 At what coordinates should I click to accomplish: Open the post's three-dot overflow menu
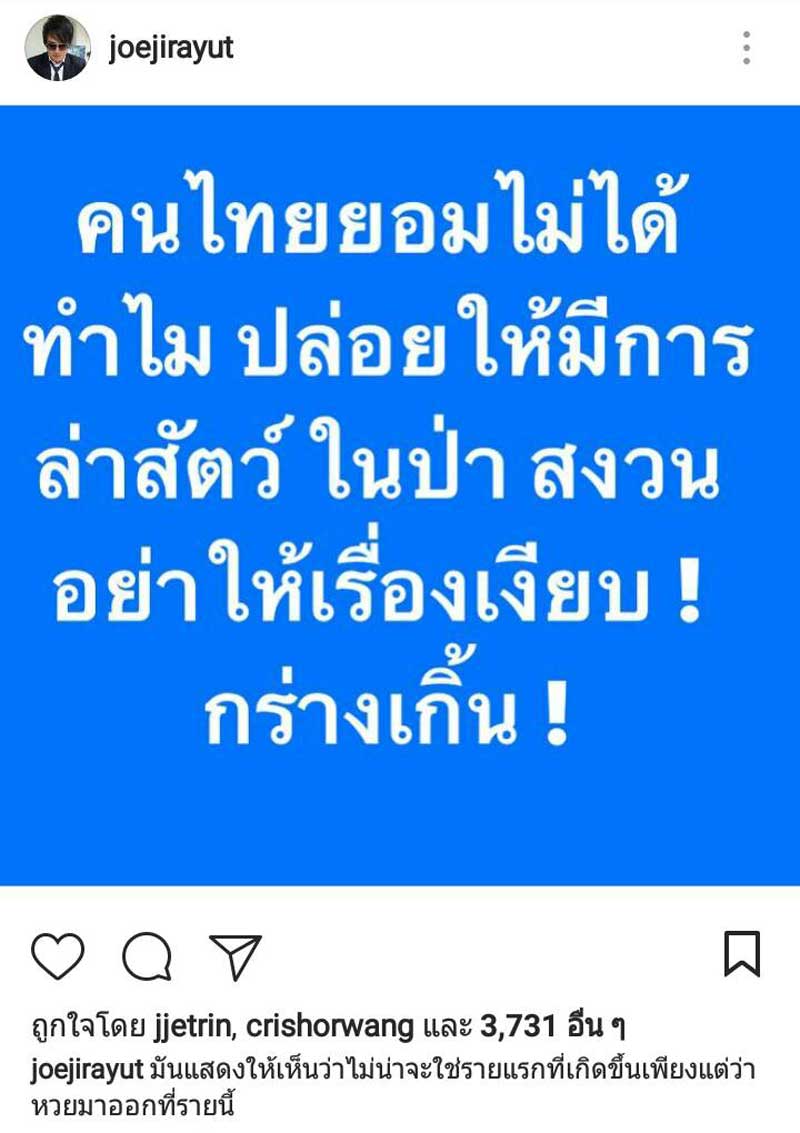click(x=747, y=48)
